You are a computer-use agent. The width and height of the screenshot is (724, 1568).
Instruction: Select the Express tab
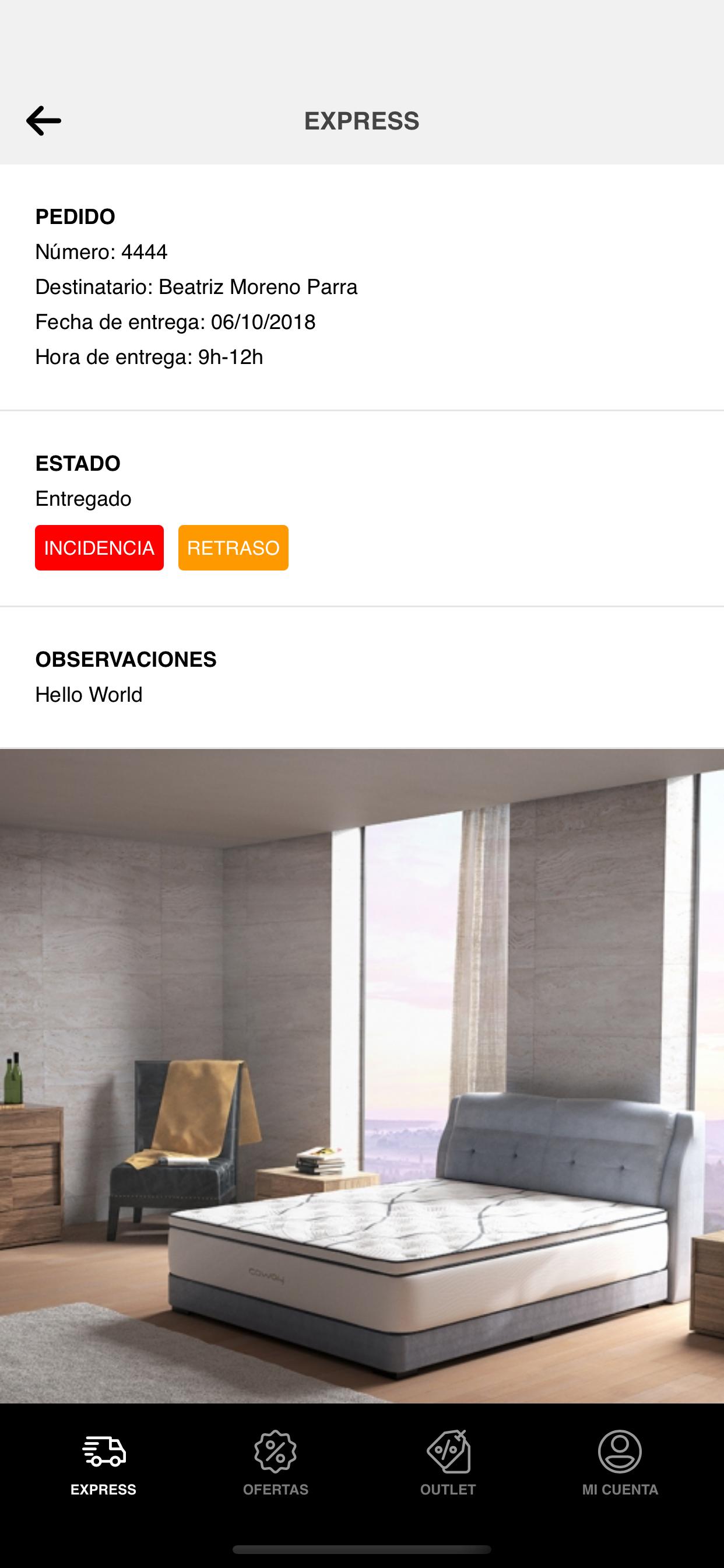103,1464
